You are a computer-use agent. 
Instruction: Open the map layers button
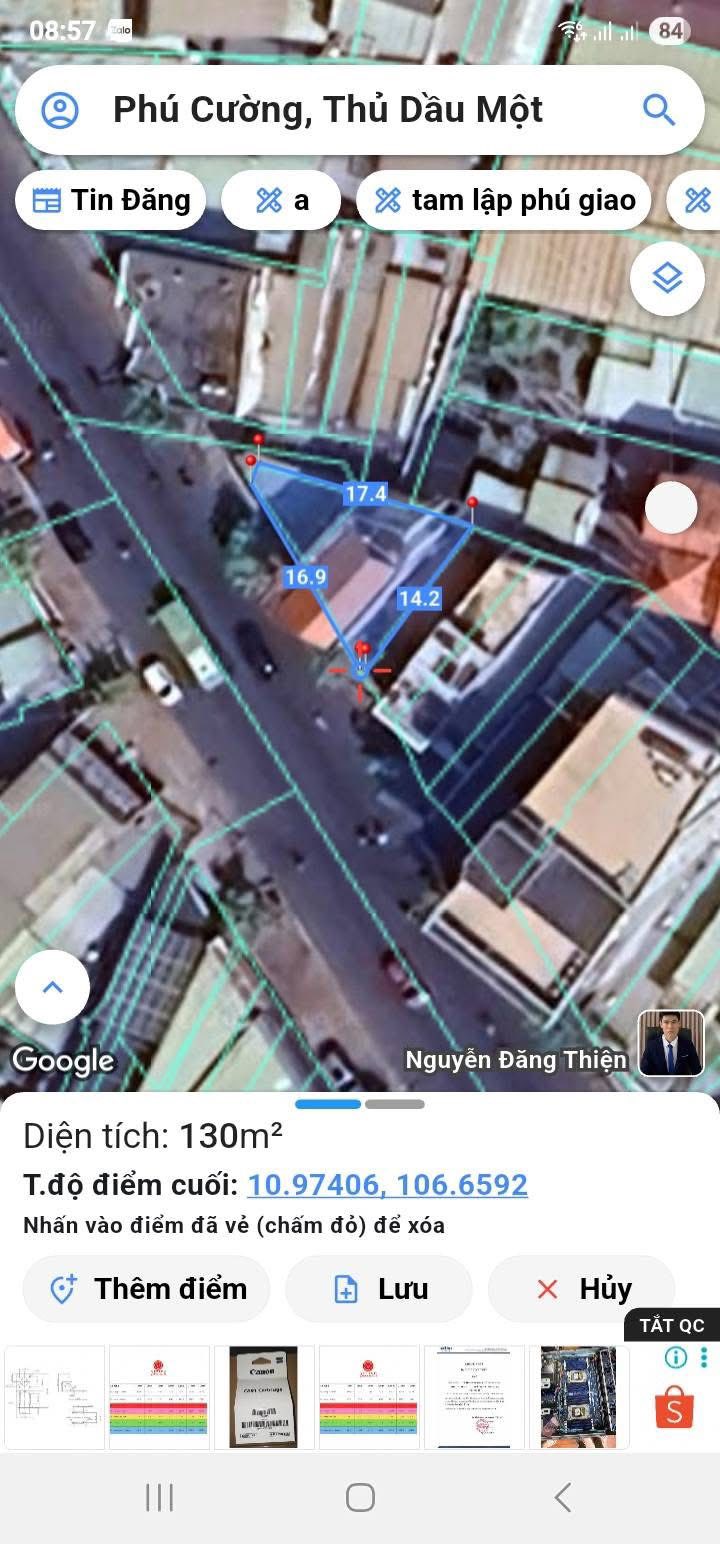click(667, 278)
